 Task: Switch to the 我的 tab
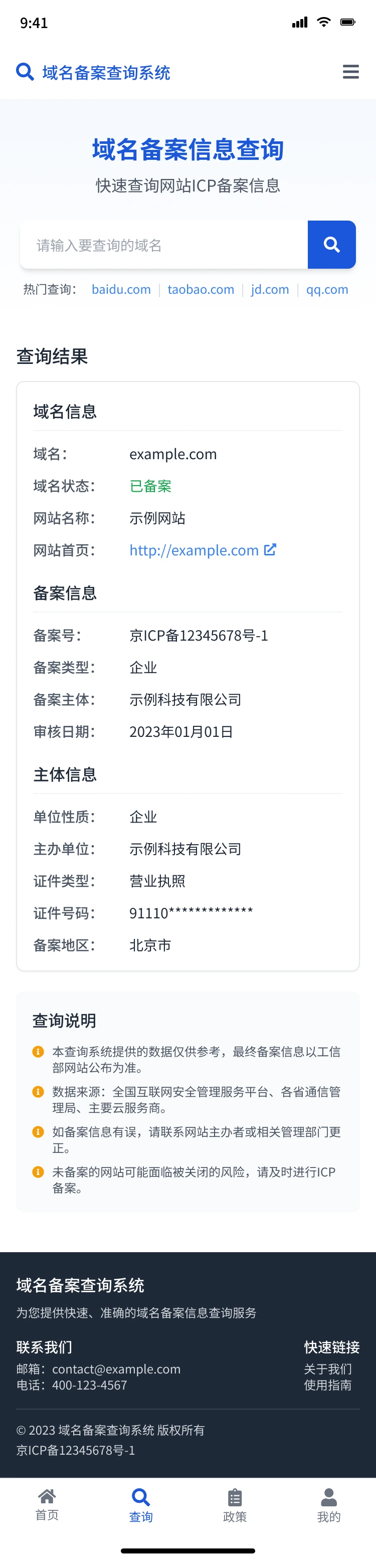[x=328, y=1504]
